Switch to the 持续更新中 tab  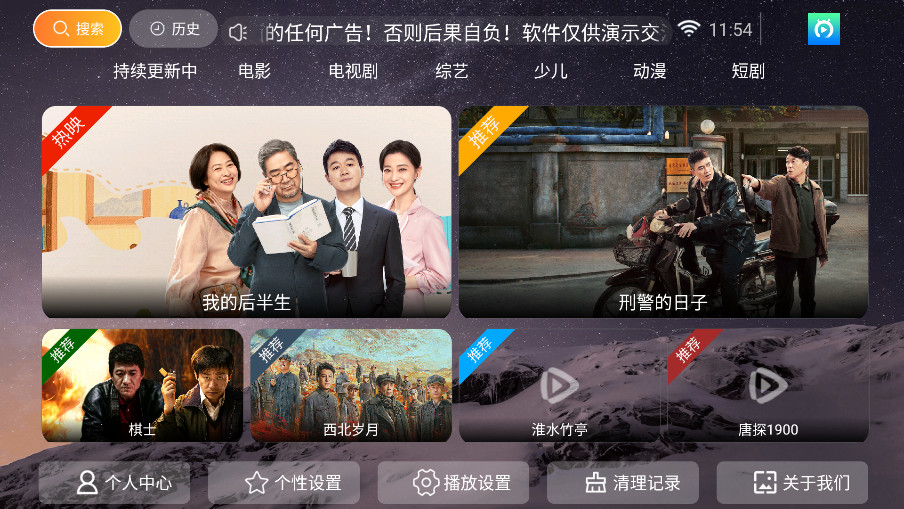coord(155,71)
